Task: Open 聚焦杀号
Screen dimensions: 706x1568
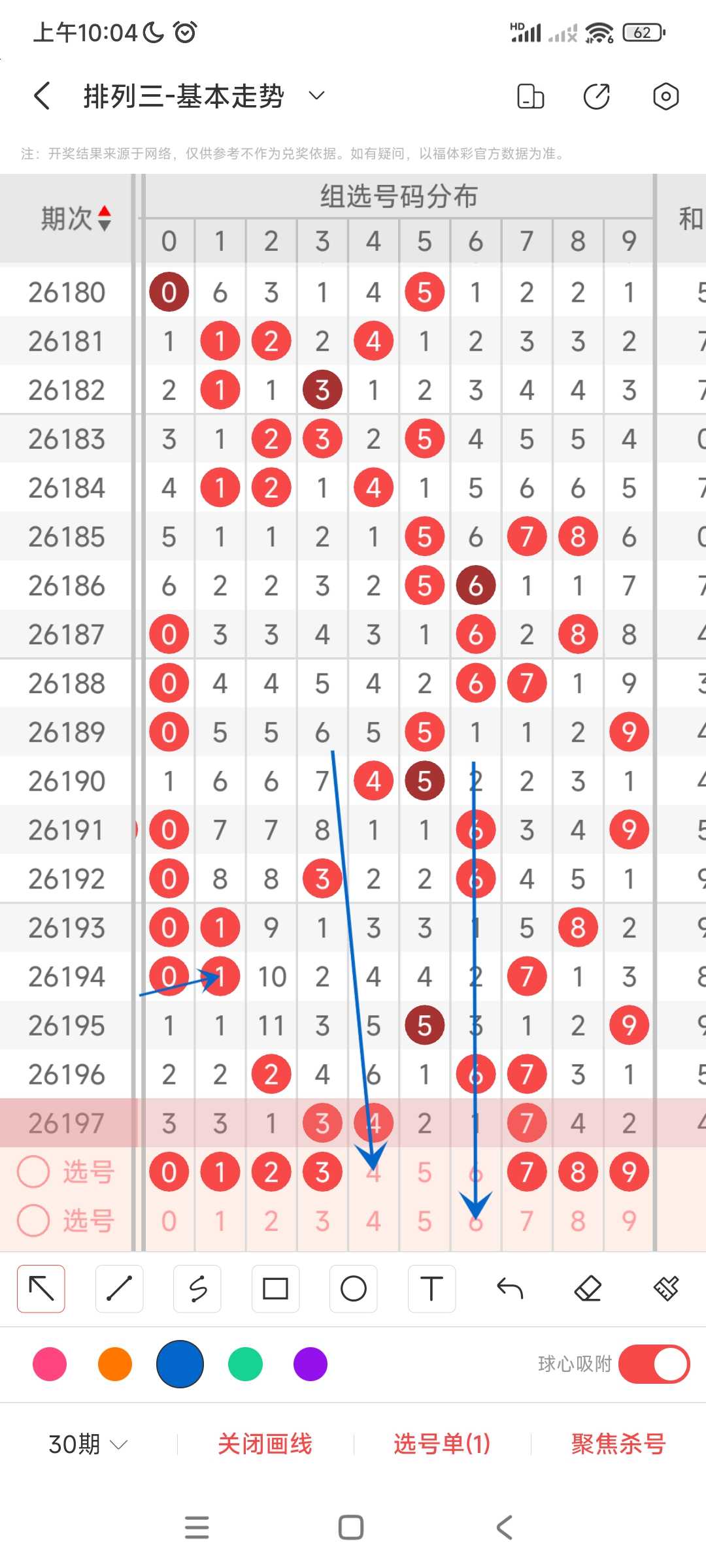Action: click(x=618, y=1444)
